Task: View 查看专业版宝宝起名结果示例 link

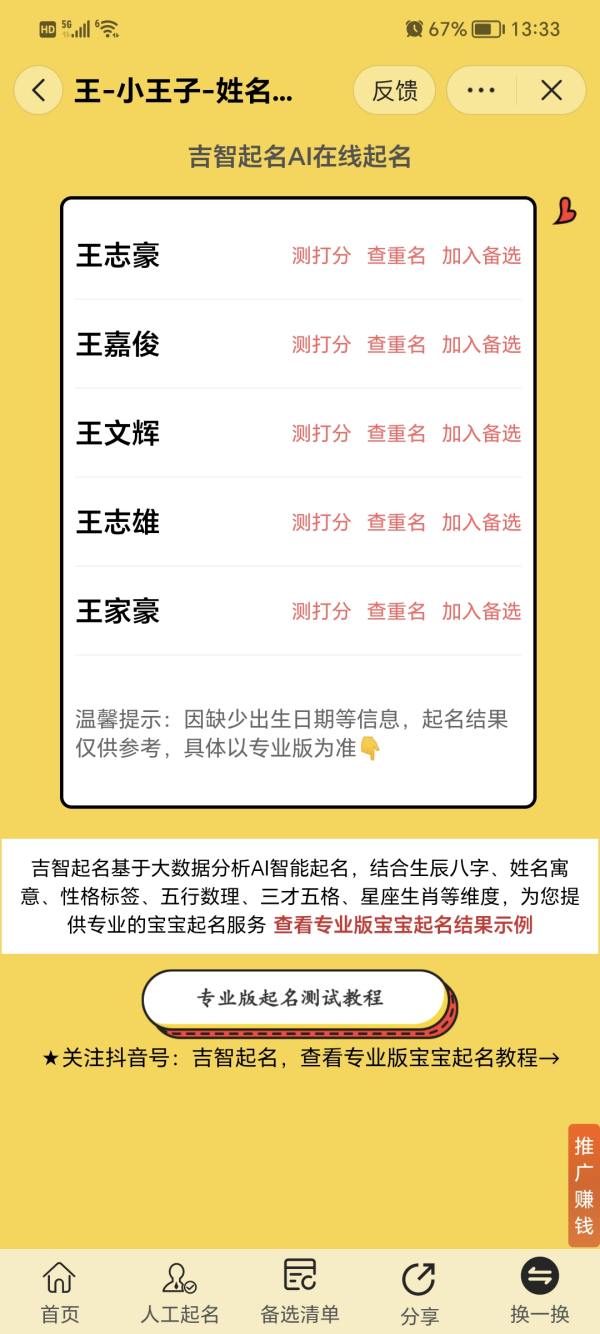Action: click(403, 925)
